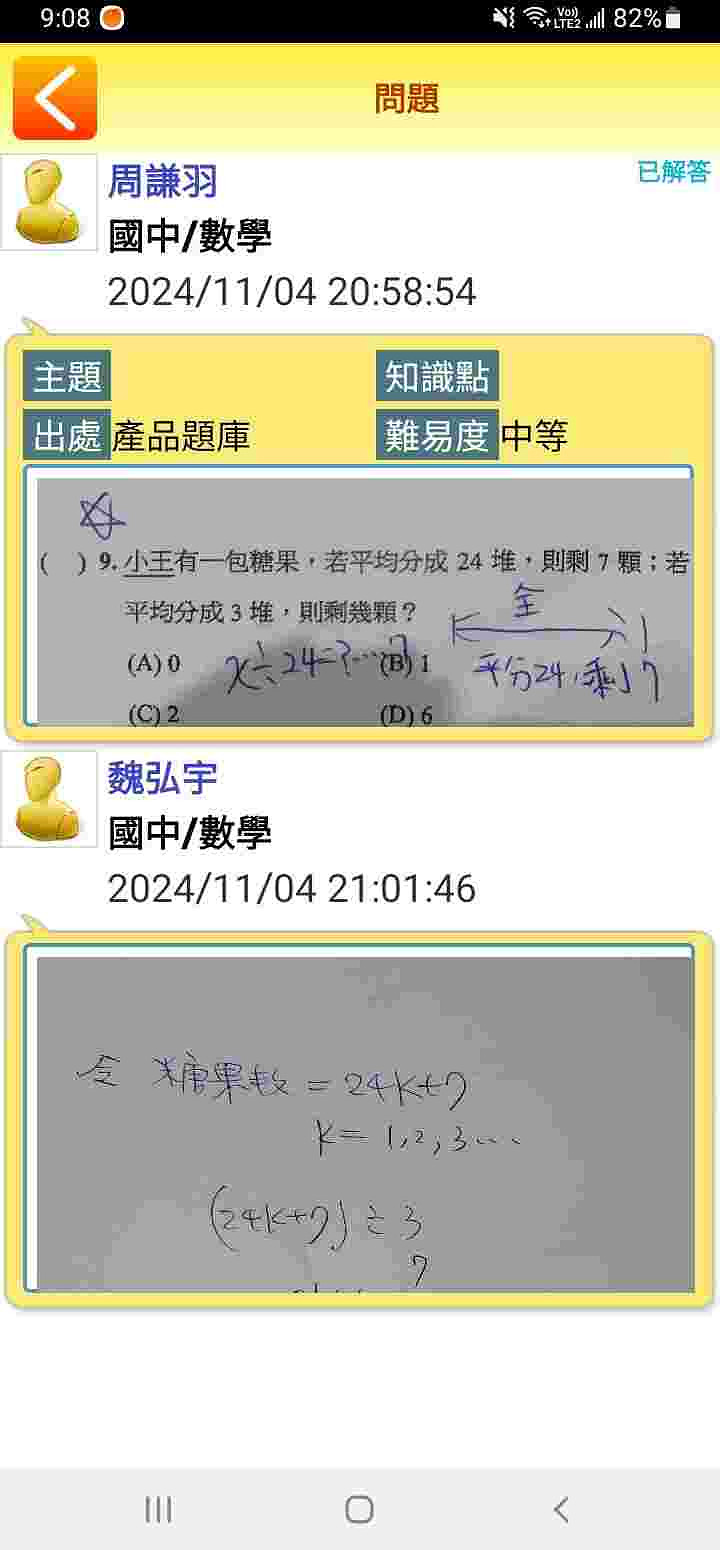This screenshot has height=1550, width=720.
Task: Open 周謙羽's question photo
Action: coord(364,600)
